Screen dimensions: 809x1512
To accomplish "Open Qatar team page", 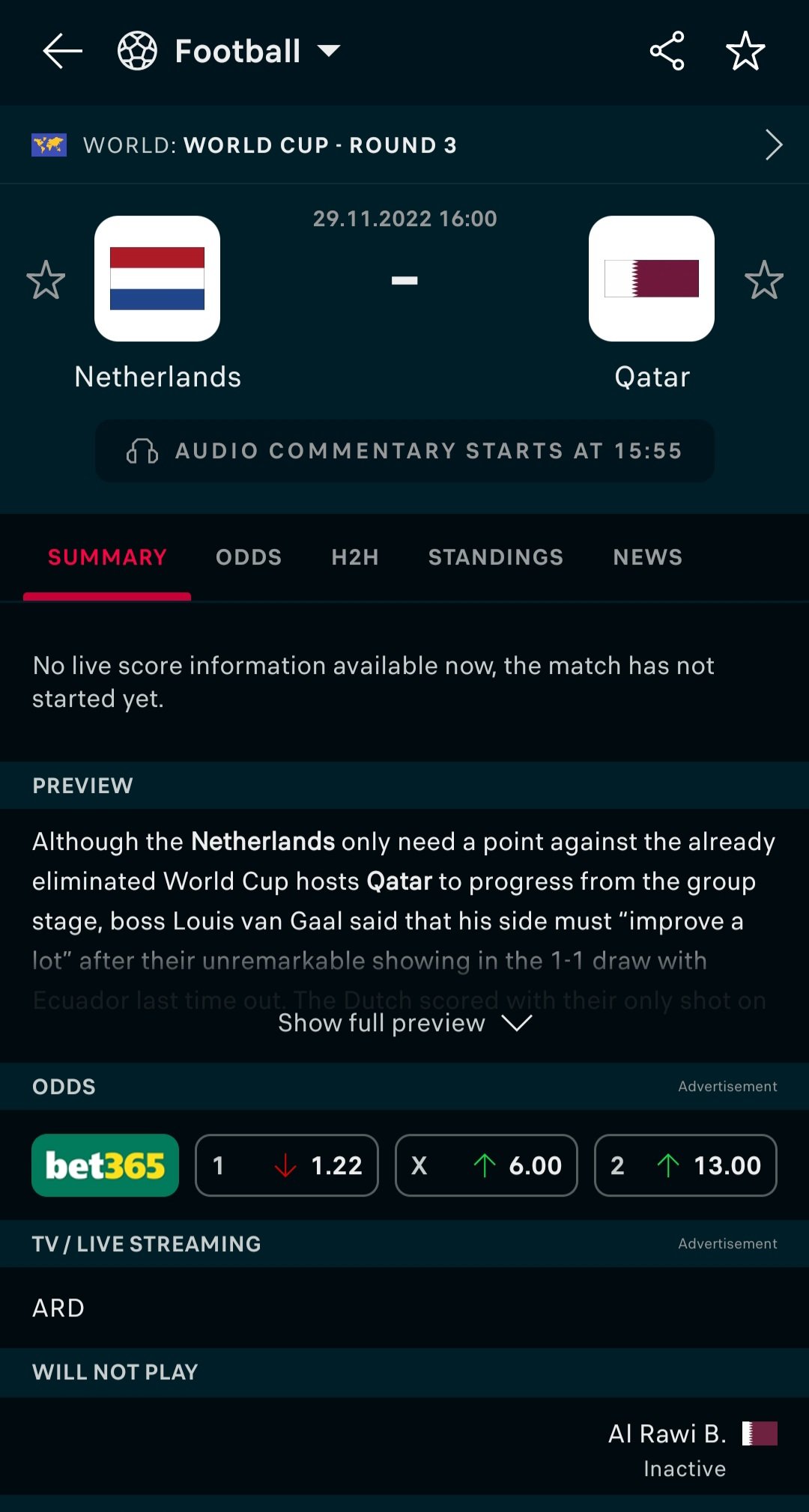I will (651, 279).
